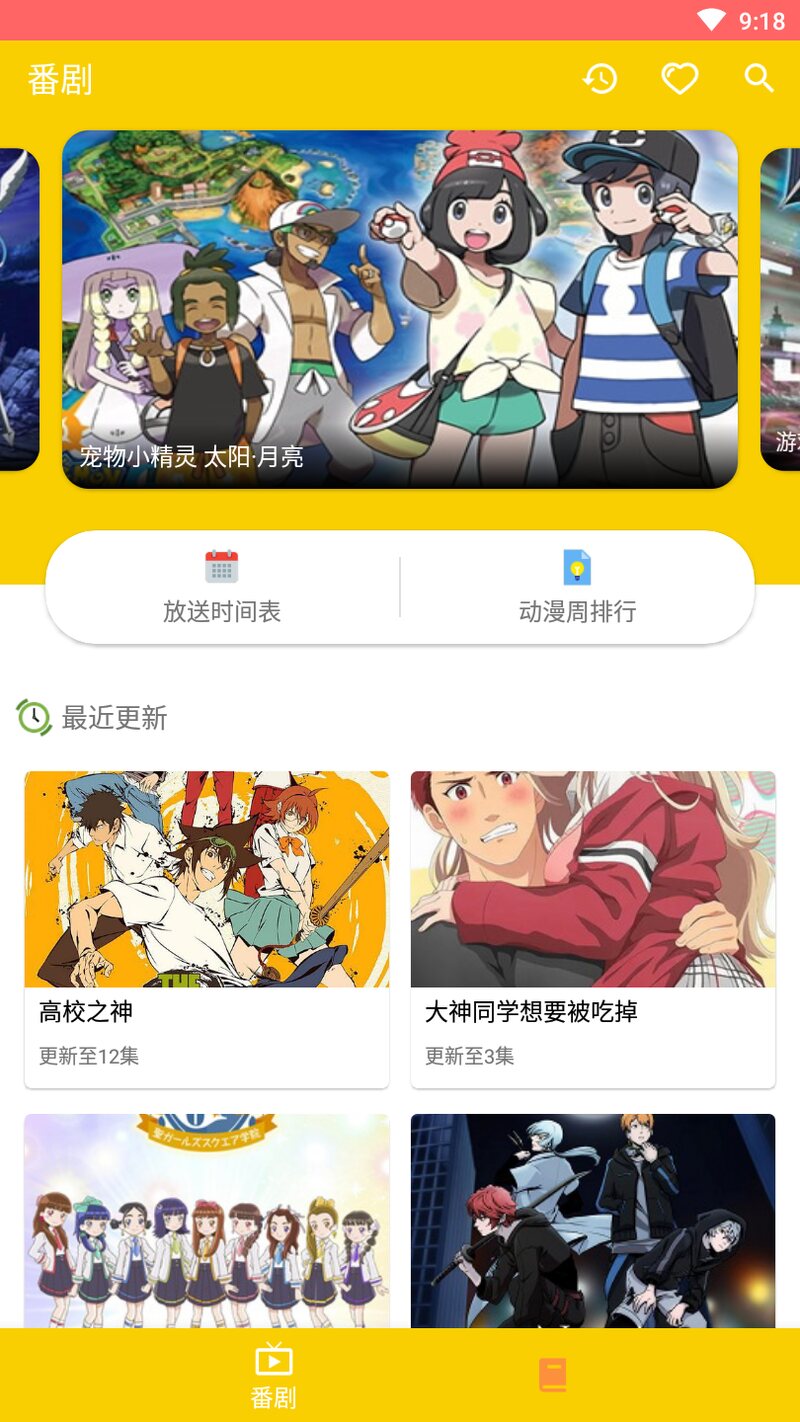Image resolution: width=800 pixels, height=1422 pixels.
Task: Open the card with schoolgirls in uniforms
Action: click(x=206, y=1220)
